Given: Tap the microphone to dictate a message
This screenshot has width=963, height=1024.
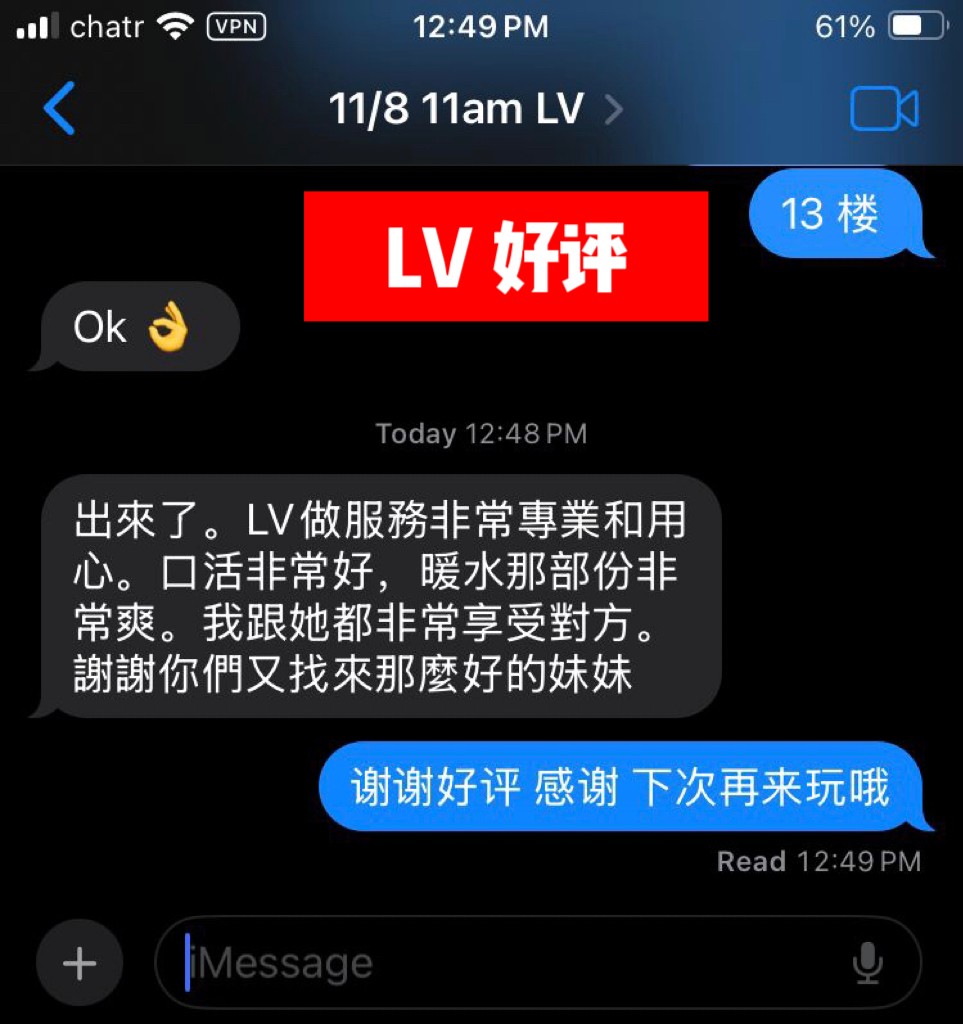Looking at the screenshot, I should tap(866, 964).
